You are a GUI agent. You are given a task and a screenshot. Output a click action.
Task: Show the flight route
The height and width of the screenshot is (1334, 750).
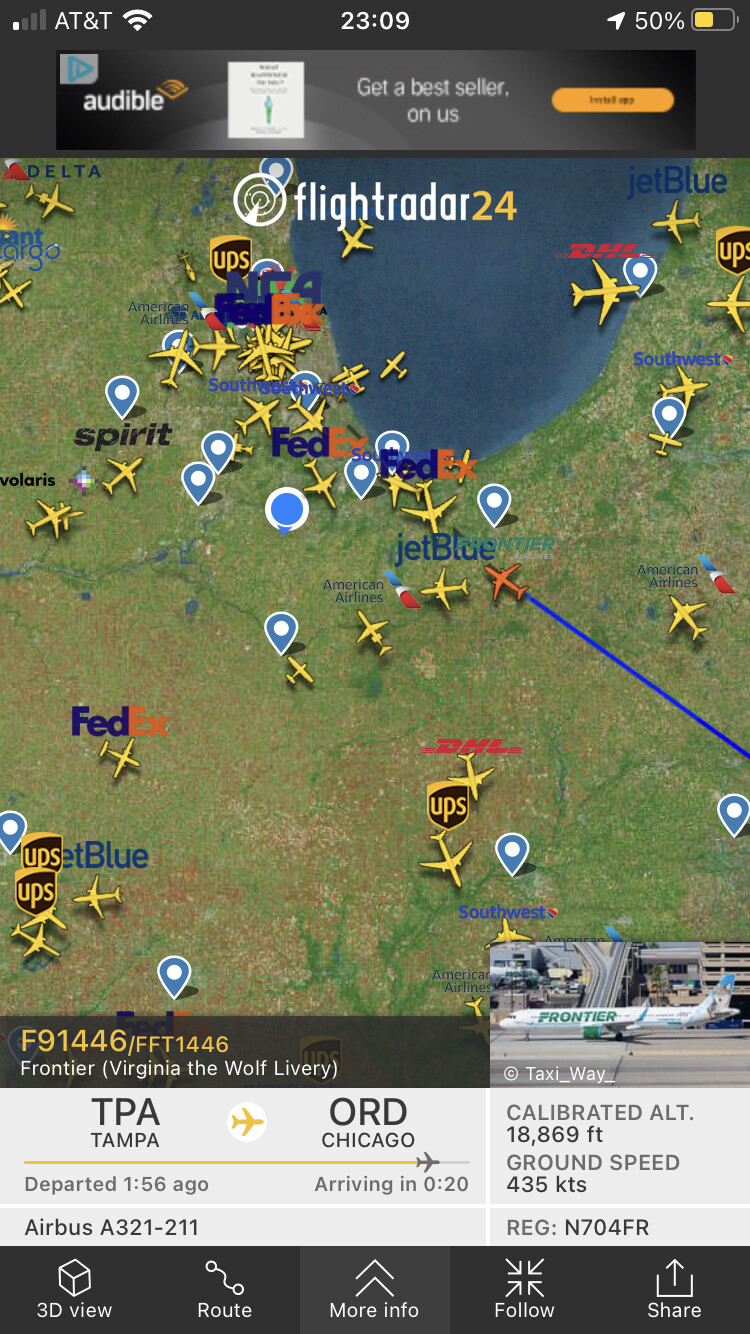point(224,1290)
